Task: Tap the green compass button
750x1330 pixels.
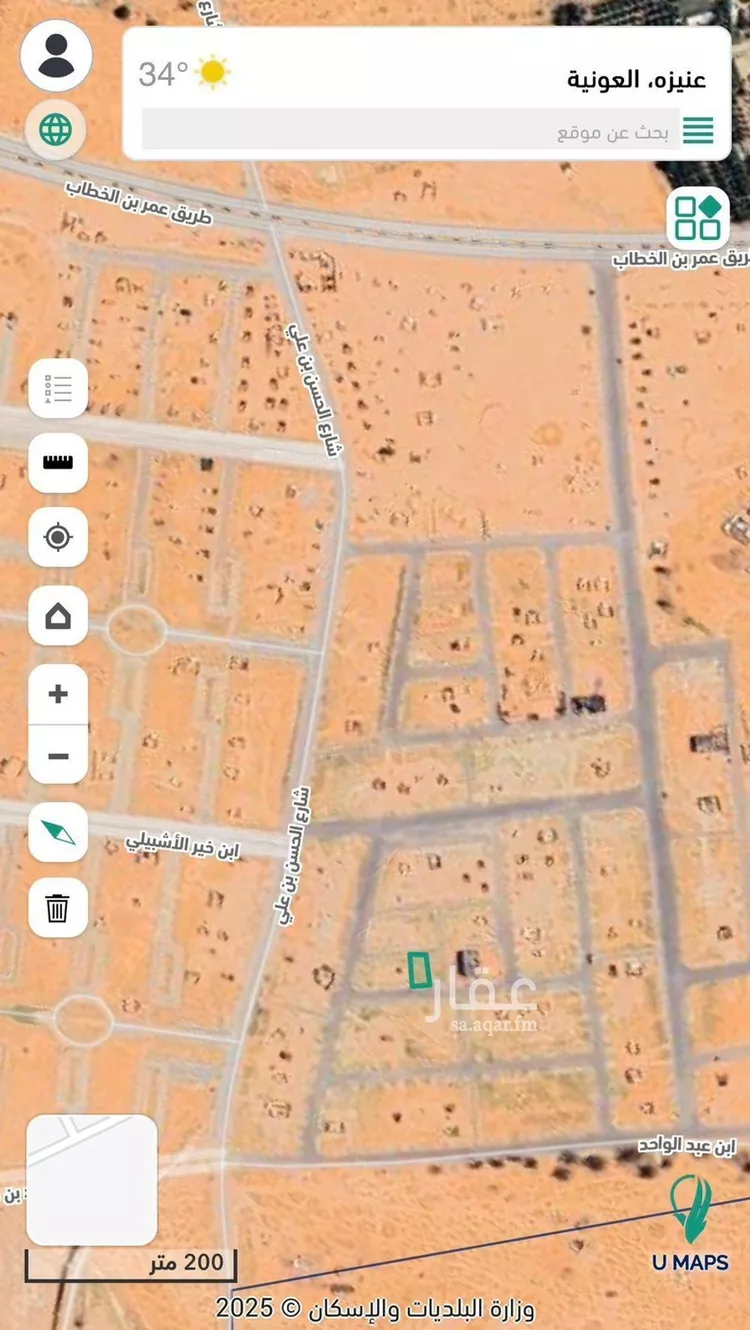Action: pyautogui.click(x=58, y=832)
